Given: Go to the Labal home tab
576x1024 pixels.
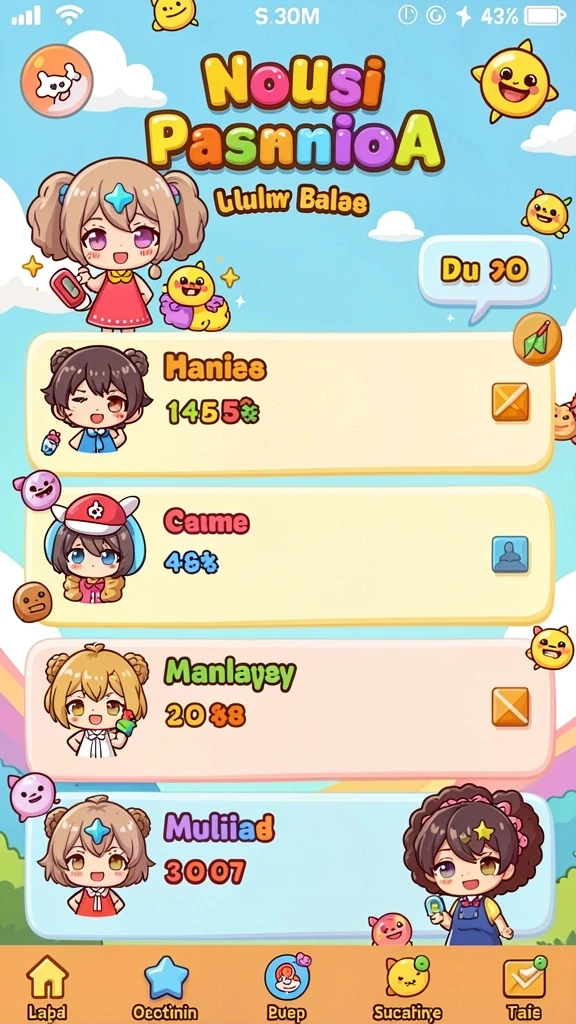Looking at the screenshot, I should (x=47, y=986).
